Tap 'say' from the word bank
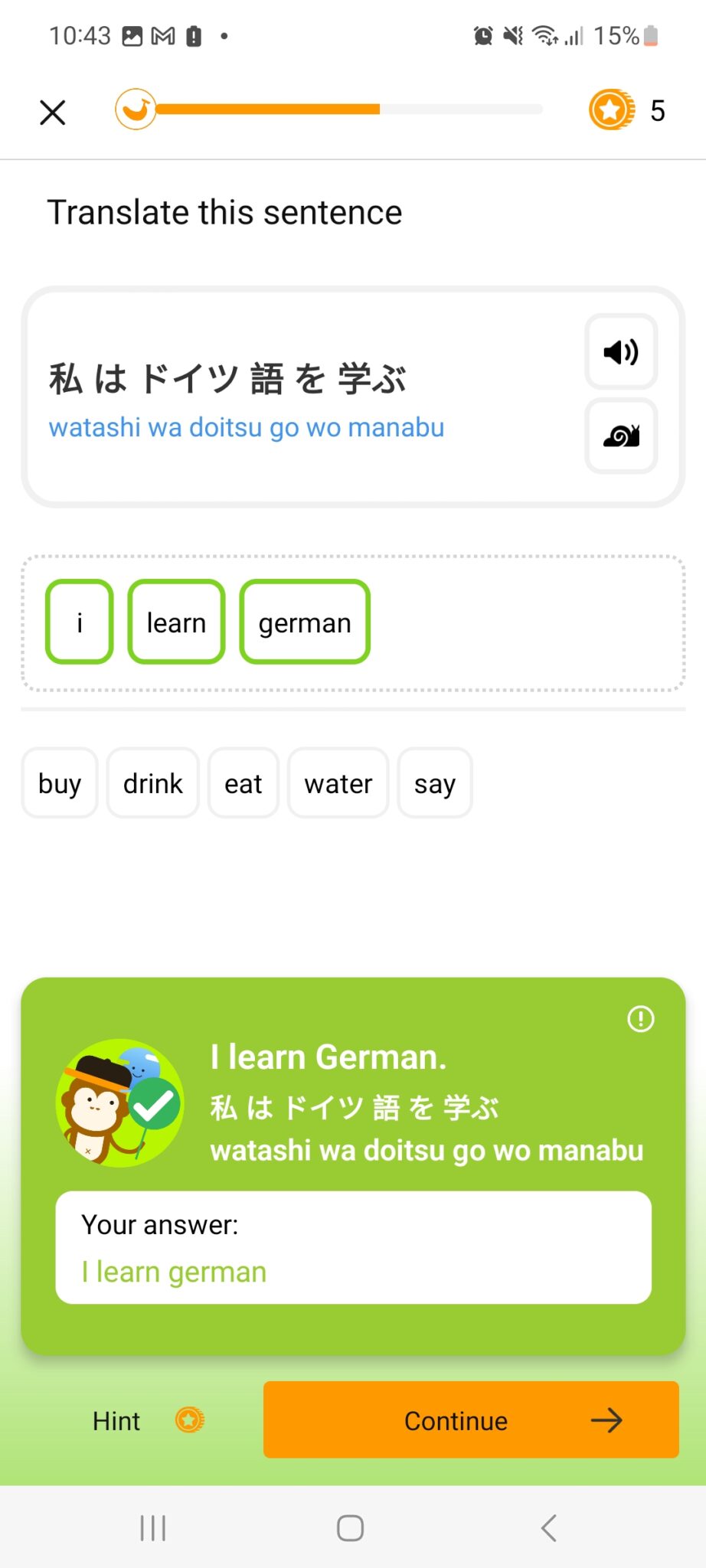Image resolution: width=706 pixels, height=1568 pixels. click(x=435, y=782)
